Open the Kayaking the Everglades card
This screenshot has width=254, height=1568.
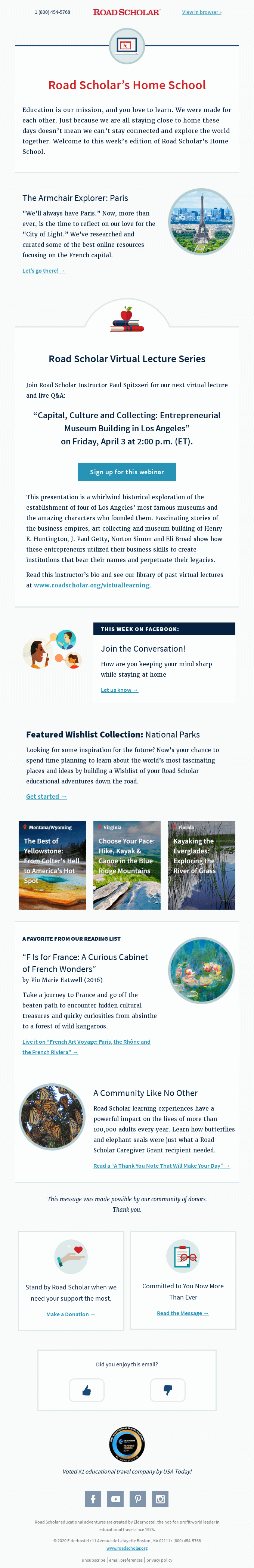[x=202, y=865]
